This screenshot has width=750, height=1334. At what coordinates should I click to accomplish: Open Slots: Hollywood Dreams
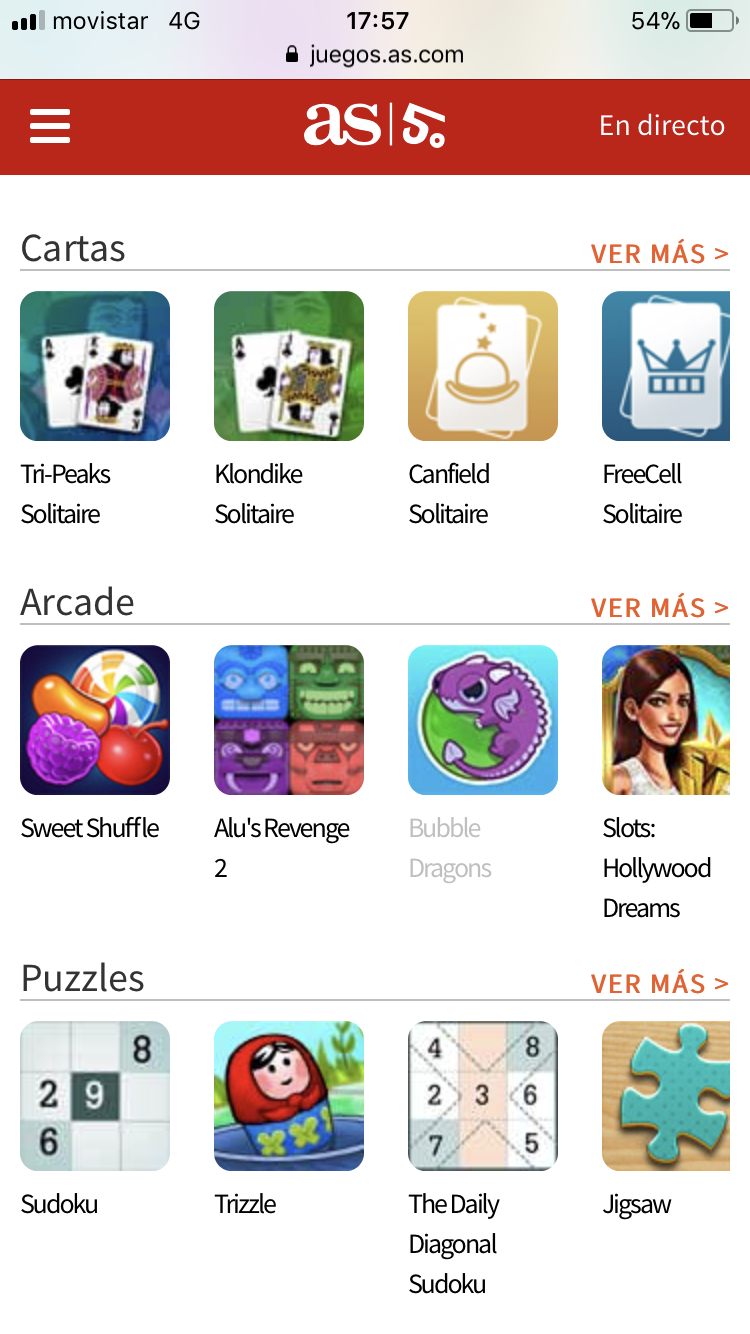[x=666, y=720]
